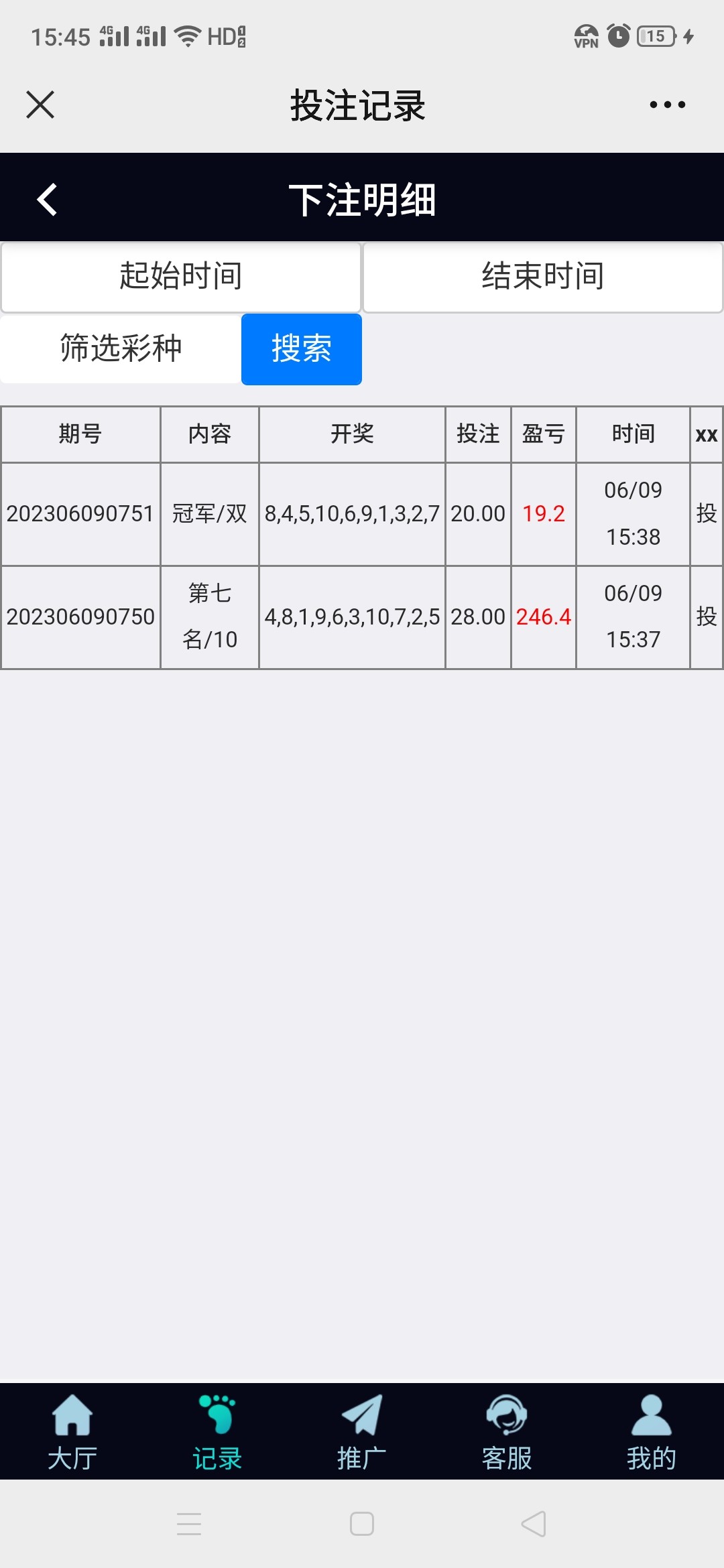Go back from 下注明细
The height and width of the screenshot is (1568, 724).
tap(47, 199)
